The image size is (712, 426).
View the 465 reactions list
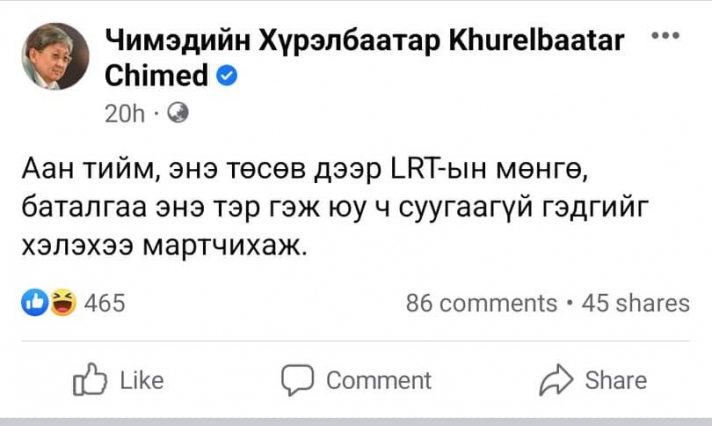[x=73, y=304]
